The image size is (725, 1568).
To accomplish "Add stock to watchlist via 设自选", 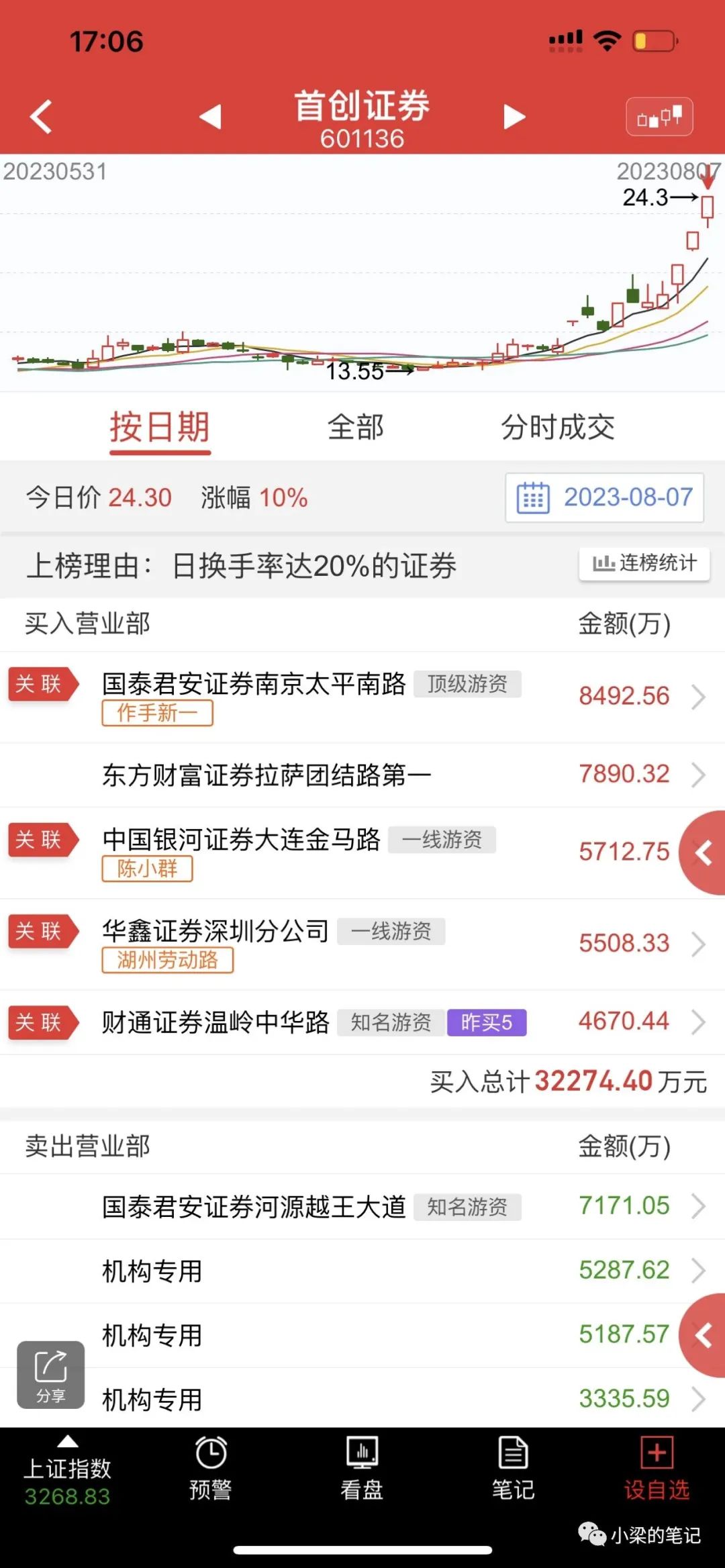I will [657, 1469].
